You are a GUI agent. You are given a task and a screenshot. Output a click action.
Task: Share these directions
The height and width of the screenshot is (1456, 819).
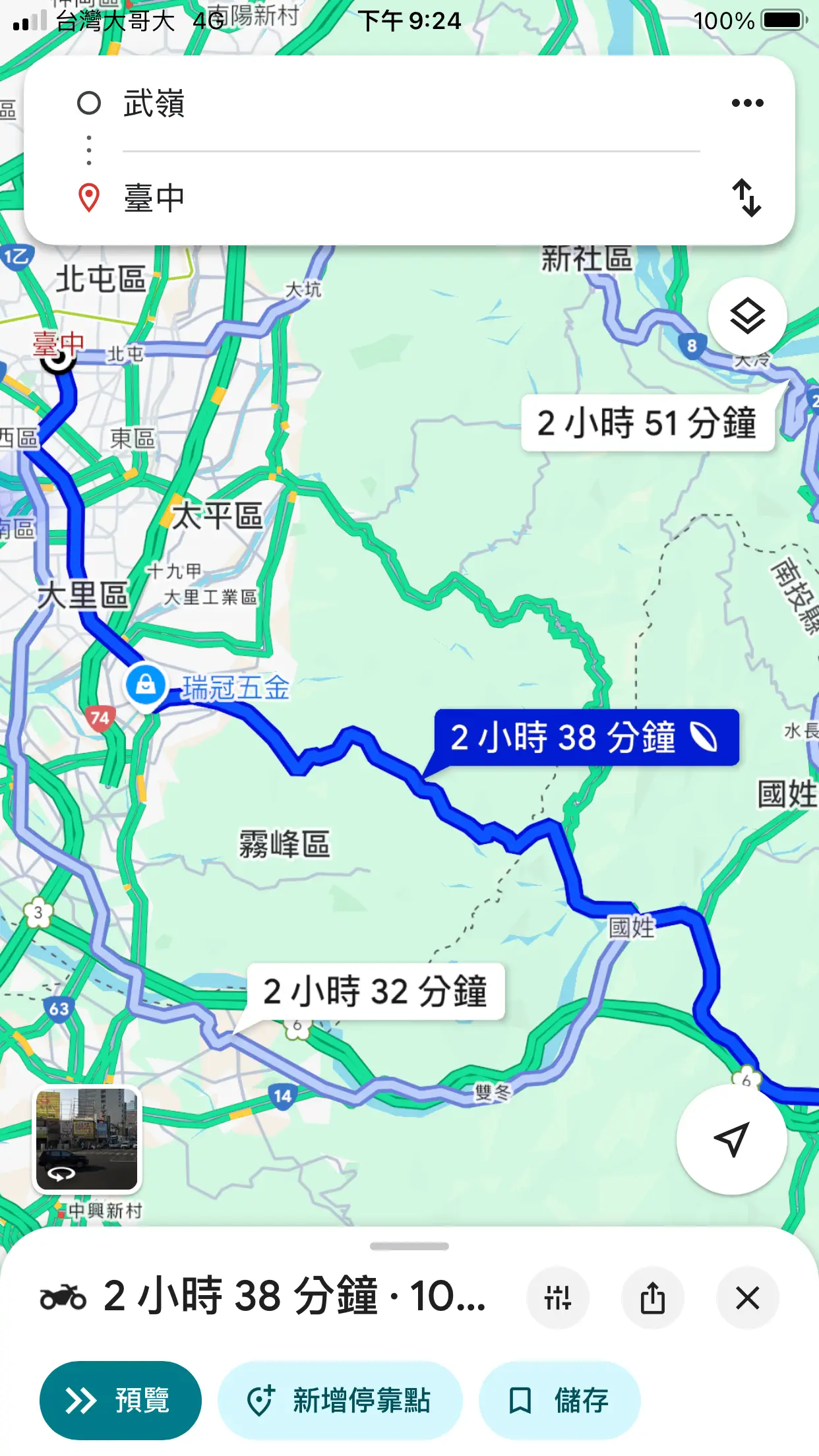coord(652,1298)
